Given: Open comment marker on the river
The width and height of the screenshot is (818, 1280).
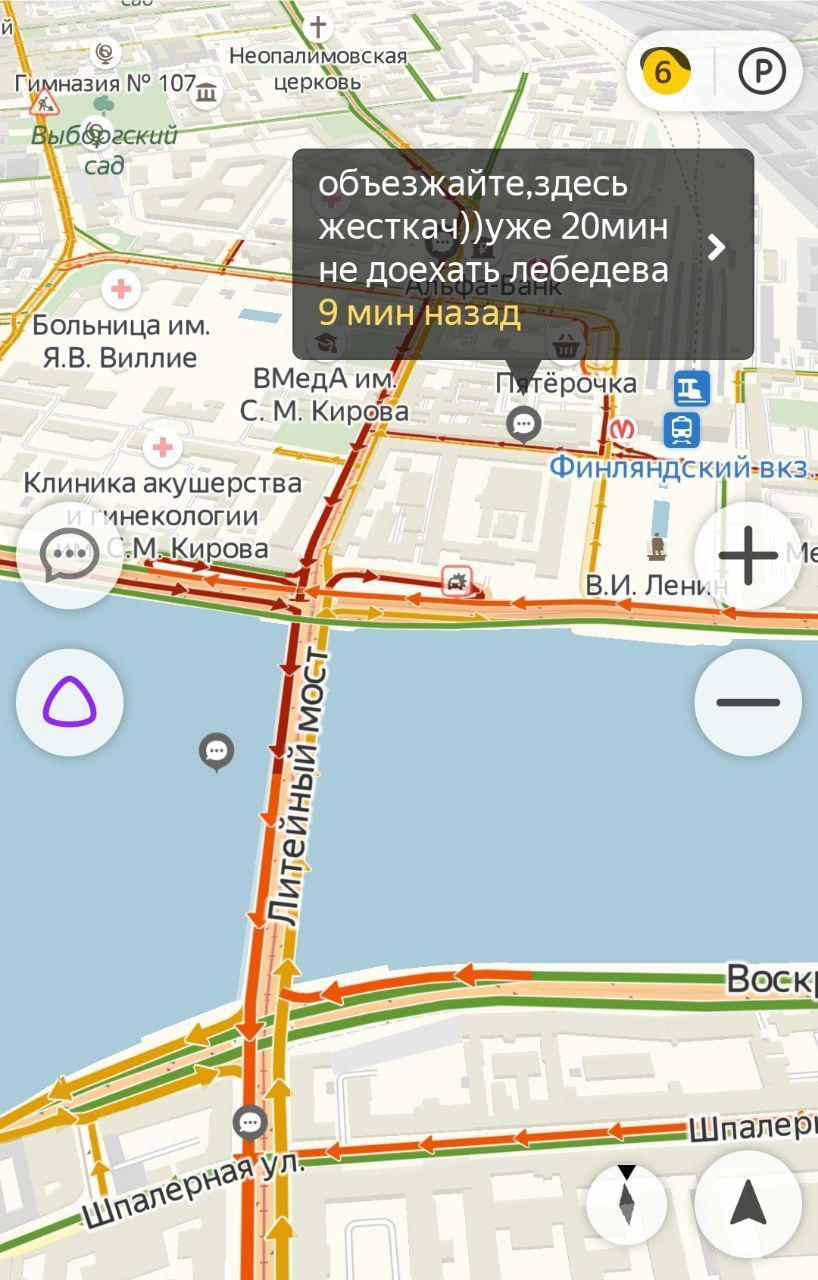Looking at the screenshot, I should coord(216,751).
